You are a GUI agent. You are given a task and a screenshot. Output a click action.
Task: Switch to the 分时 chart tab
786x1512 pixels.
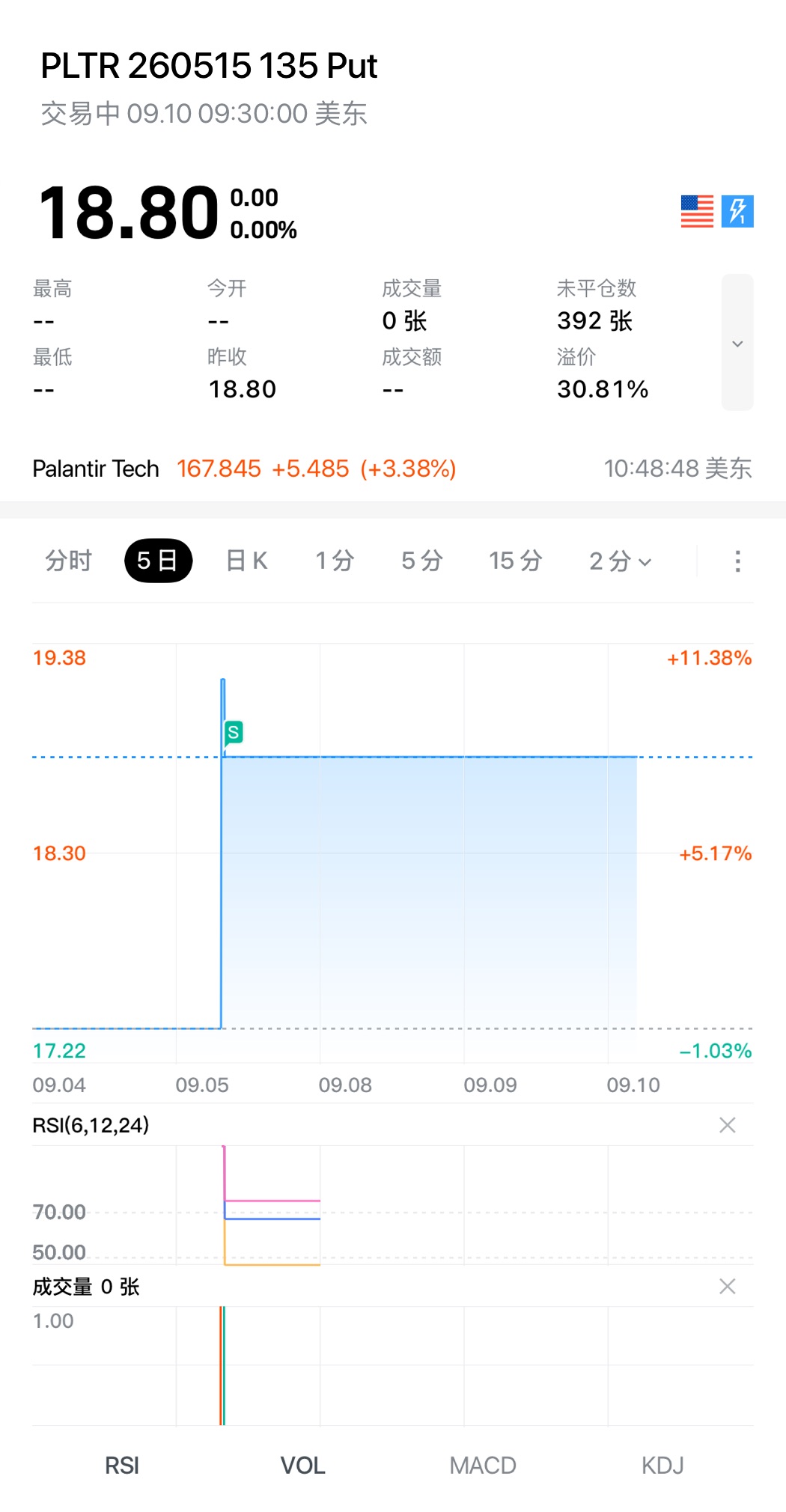[68, 561]
